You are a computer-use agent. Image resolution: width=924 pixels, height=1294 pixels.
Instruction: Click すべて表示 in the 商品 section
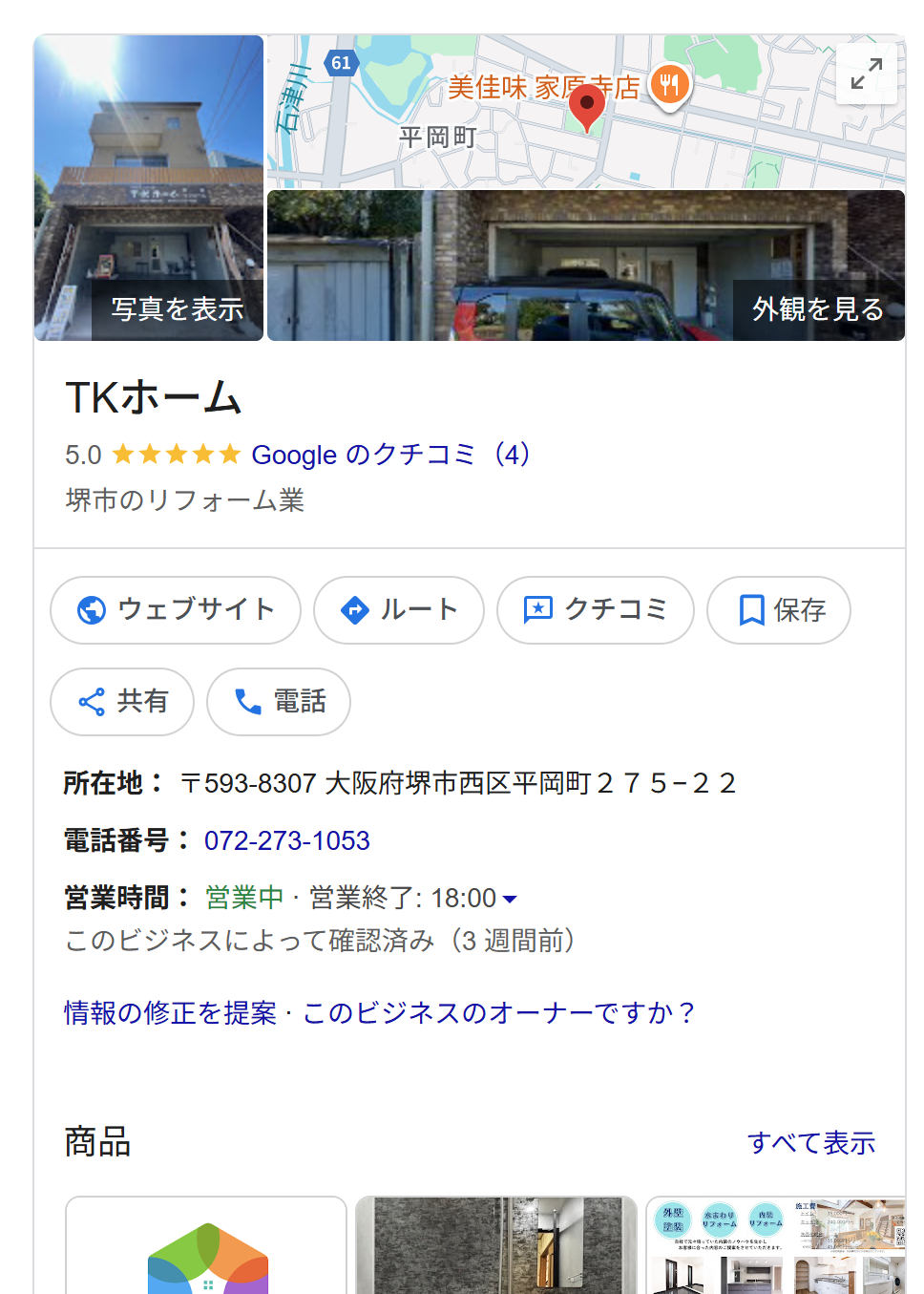point(811,1142)
